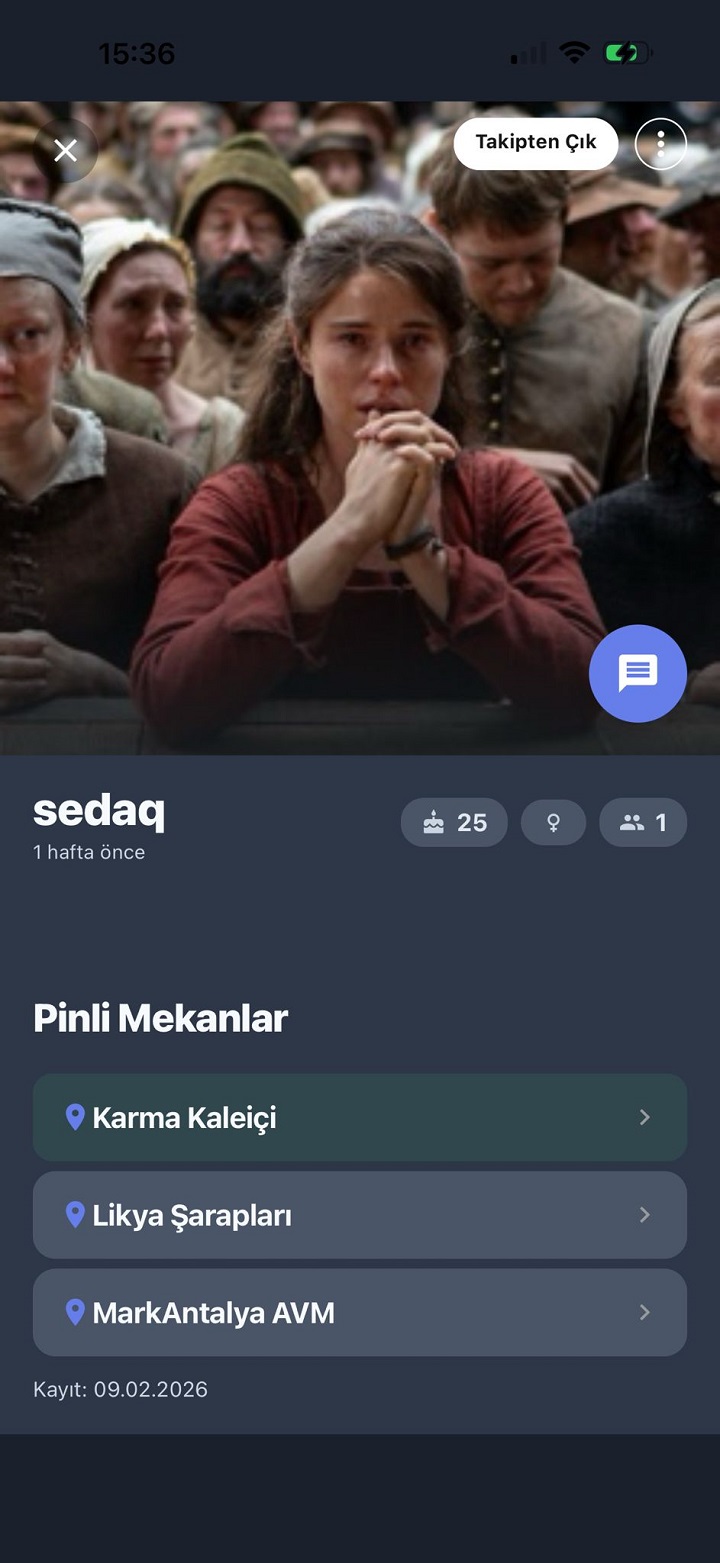Open the sedaq profile name link

[98, 812]
